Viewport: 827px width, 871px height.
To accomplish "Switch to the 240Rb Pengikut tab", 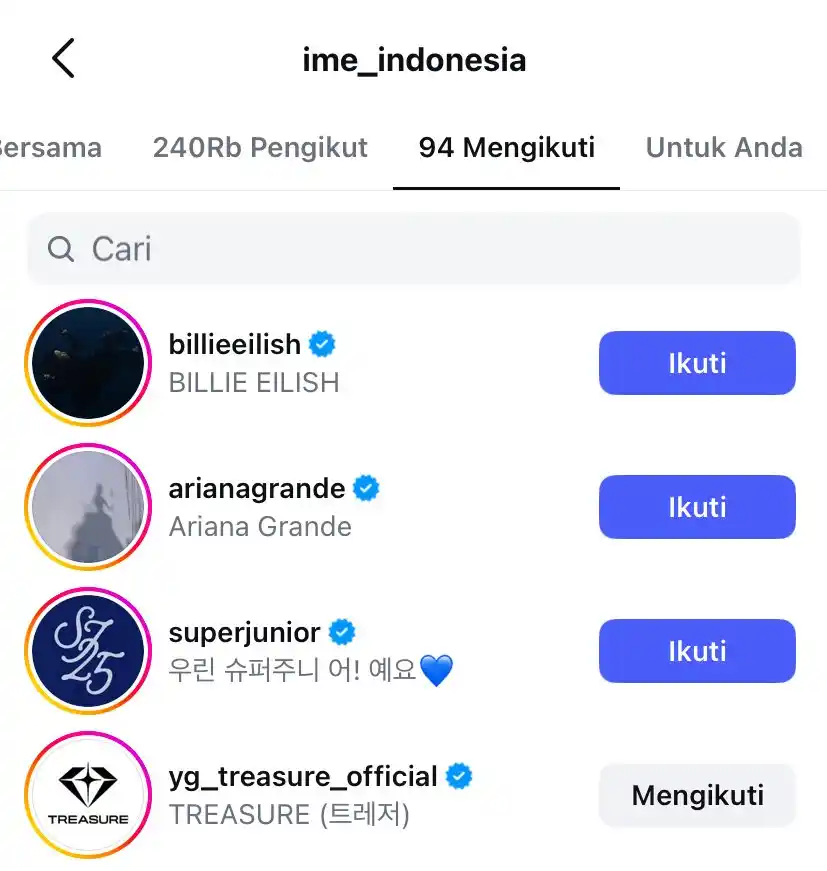I will coord(260,148).
